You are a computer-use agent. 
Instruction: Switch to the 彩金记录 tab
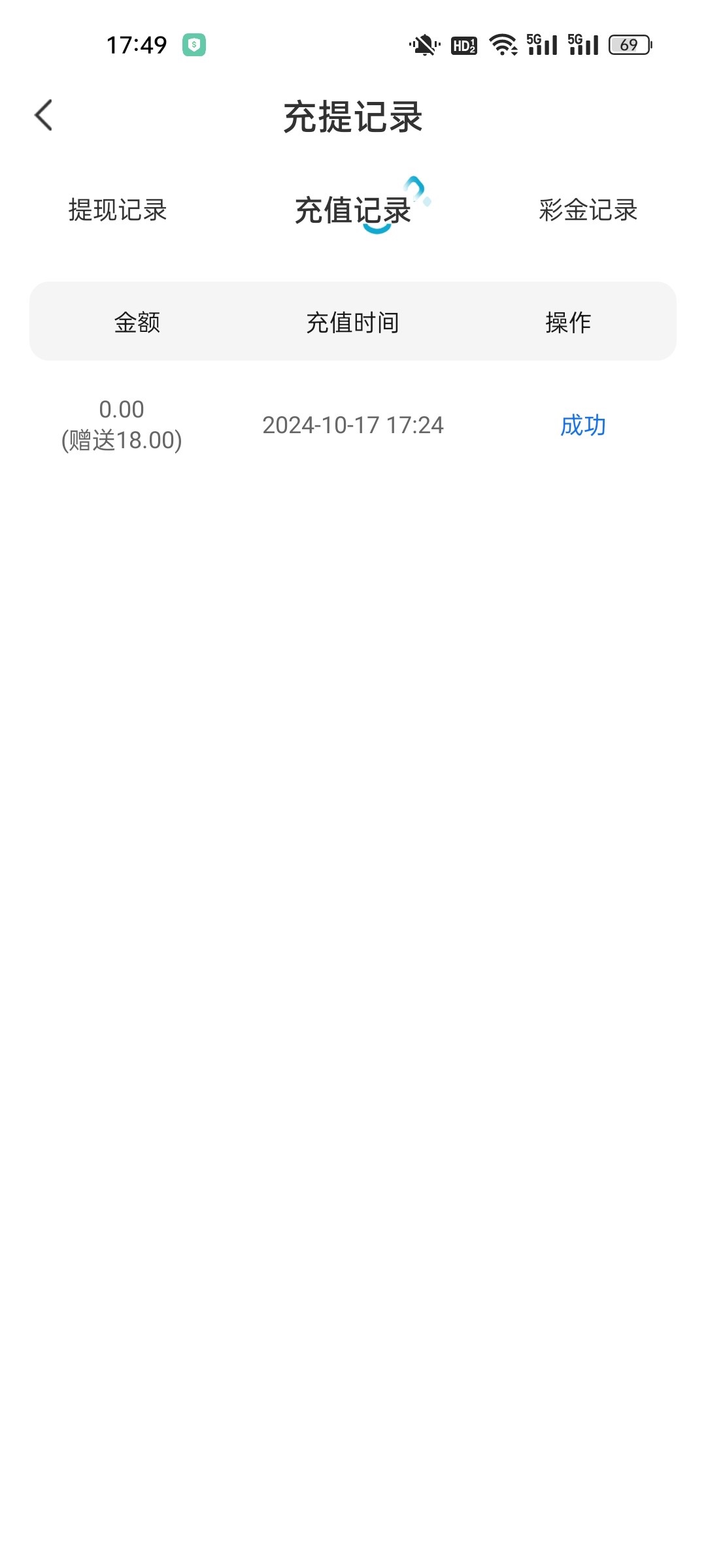[588, 210]
